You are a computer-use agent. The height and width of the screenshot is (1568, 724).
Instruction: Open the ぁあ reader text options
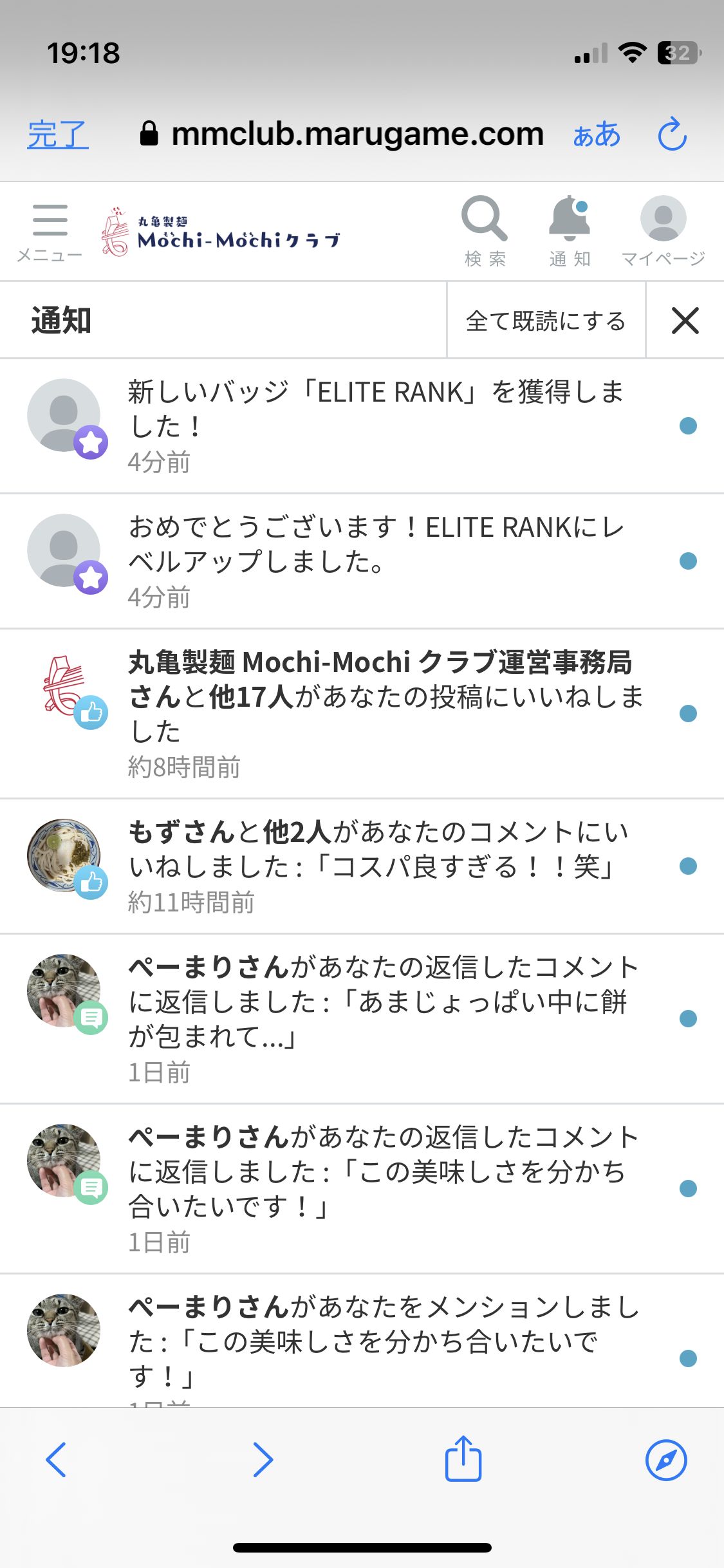coord(597,135)
